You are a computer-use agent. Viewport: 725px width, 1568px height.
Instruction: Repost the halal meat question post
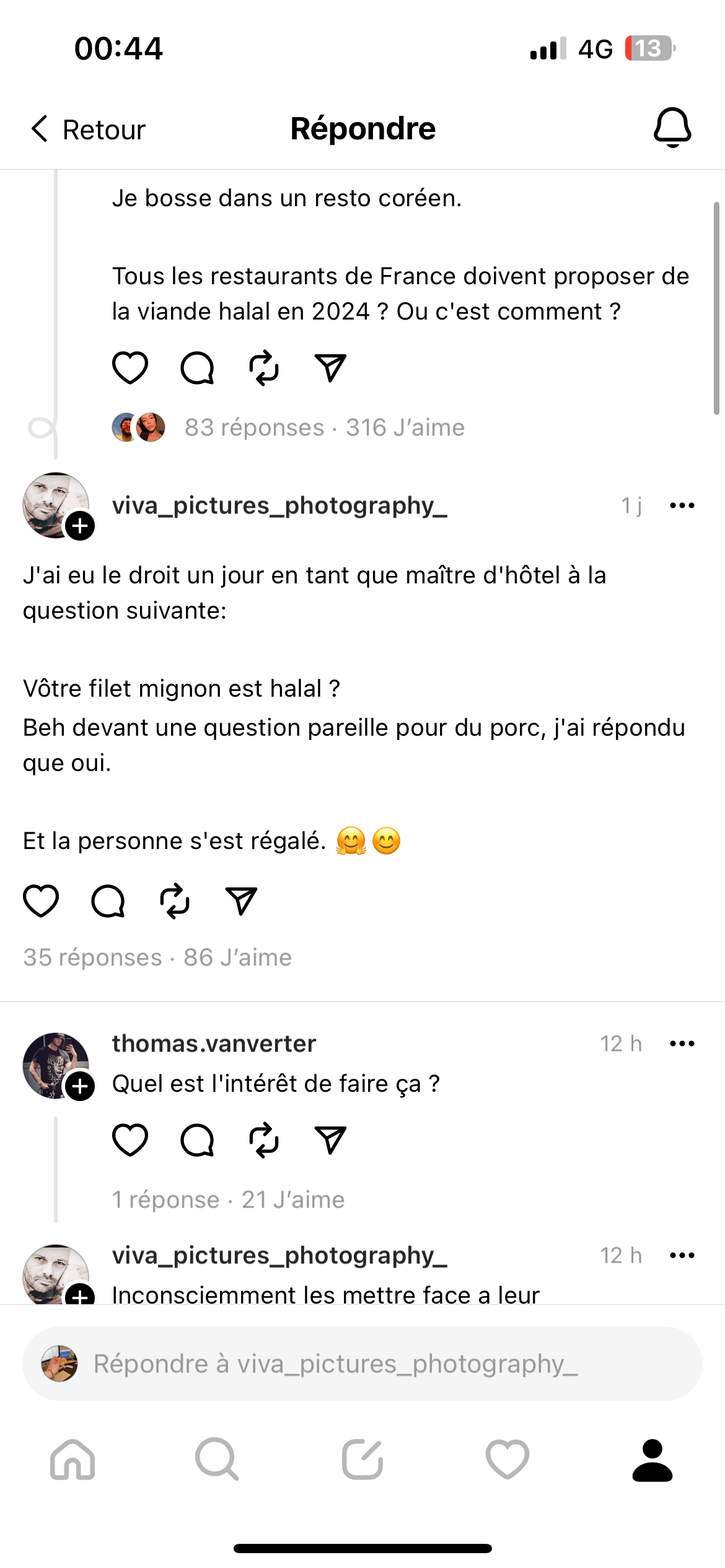(x=264, y=368)
